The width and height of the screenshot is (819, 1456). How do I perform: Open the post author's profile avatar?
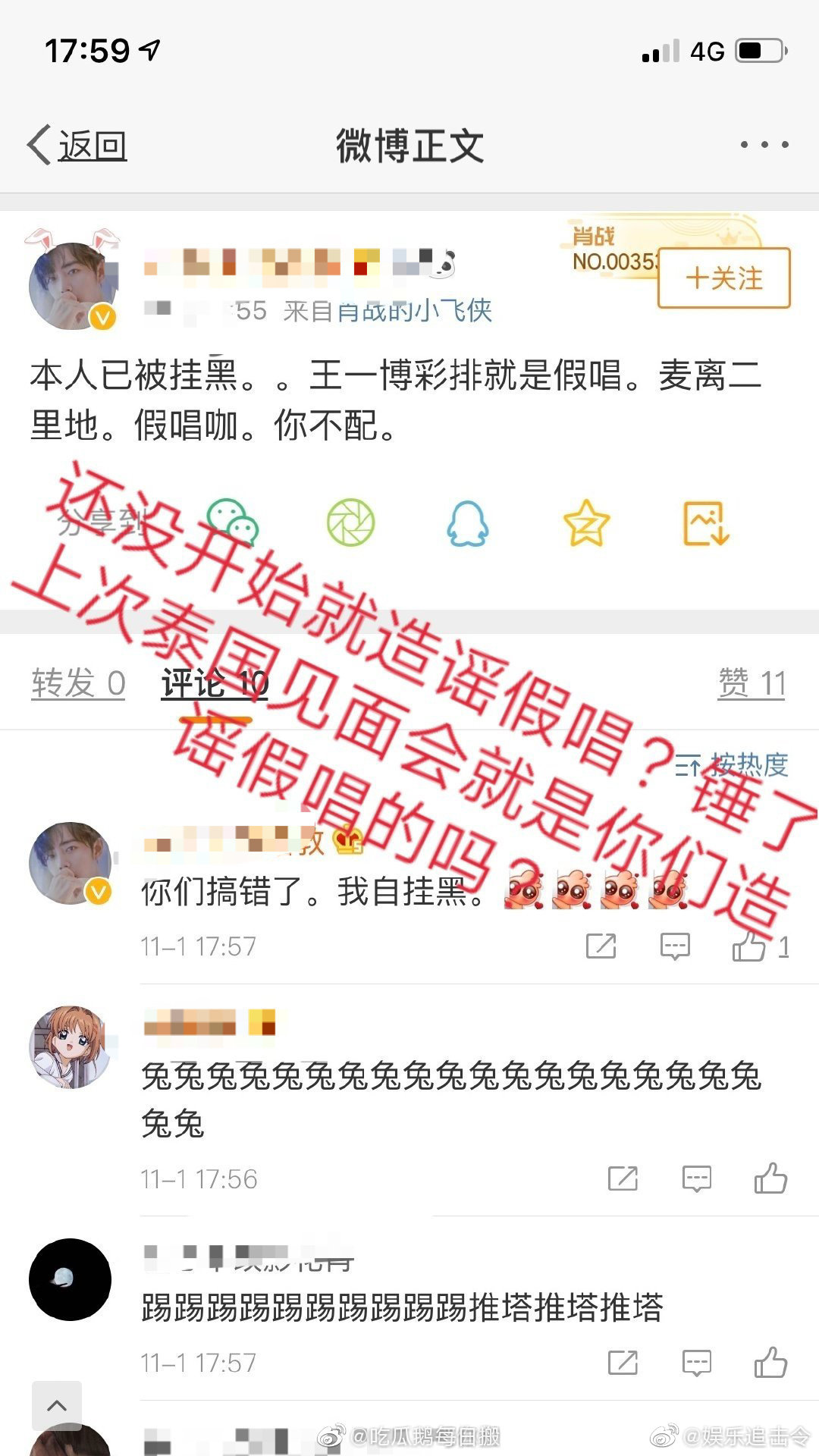pyautogui.click(x=73, y=286)
